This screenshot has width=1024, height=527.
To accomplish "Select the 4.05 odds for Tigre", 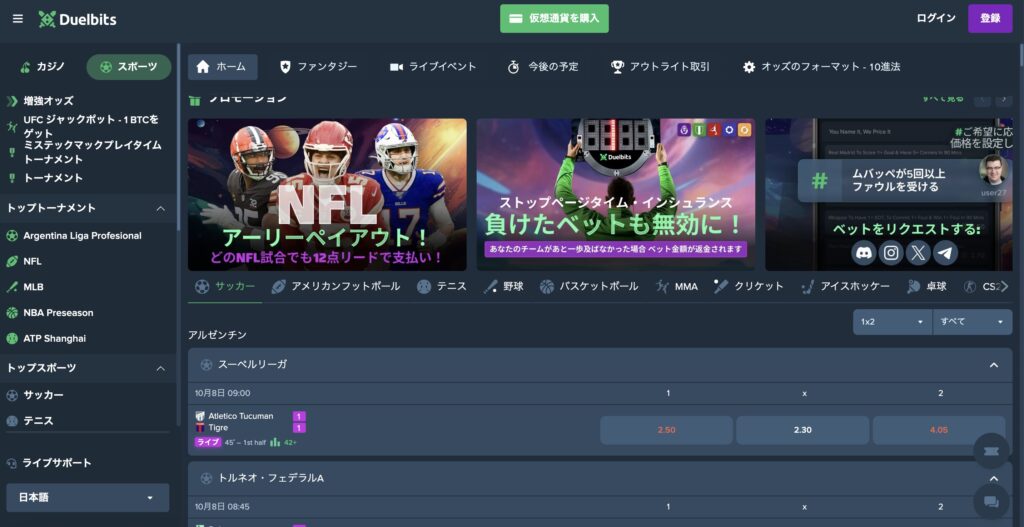I will click(x=938, y=430).
